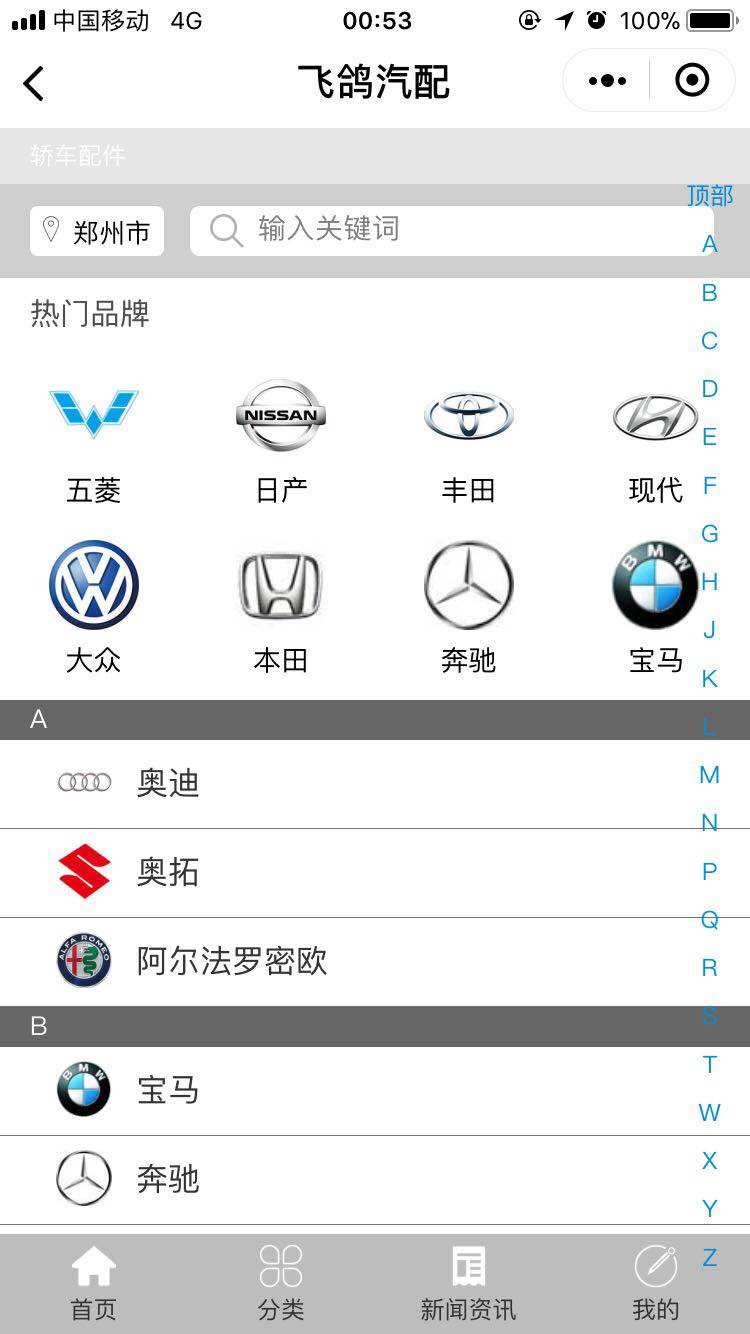Go back using the top-left arrow
Image resolution: width=750 pixels, height=1334 pixels.
(34, 83)
